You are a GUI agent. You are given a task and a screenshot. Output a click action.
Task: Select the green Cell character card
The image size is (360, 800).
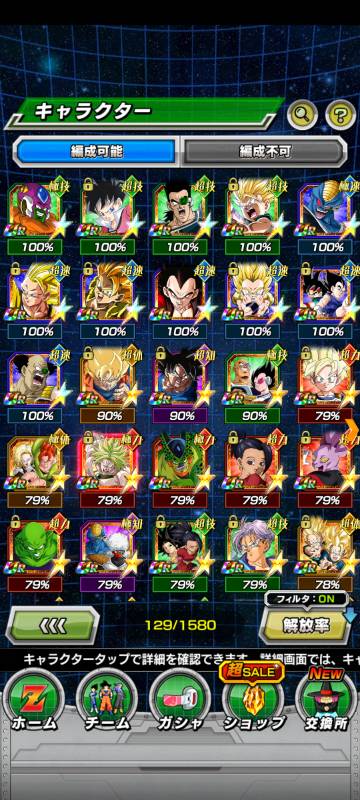point(181,469)
